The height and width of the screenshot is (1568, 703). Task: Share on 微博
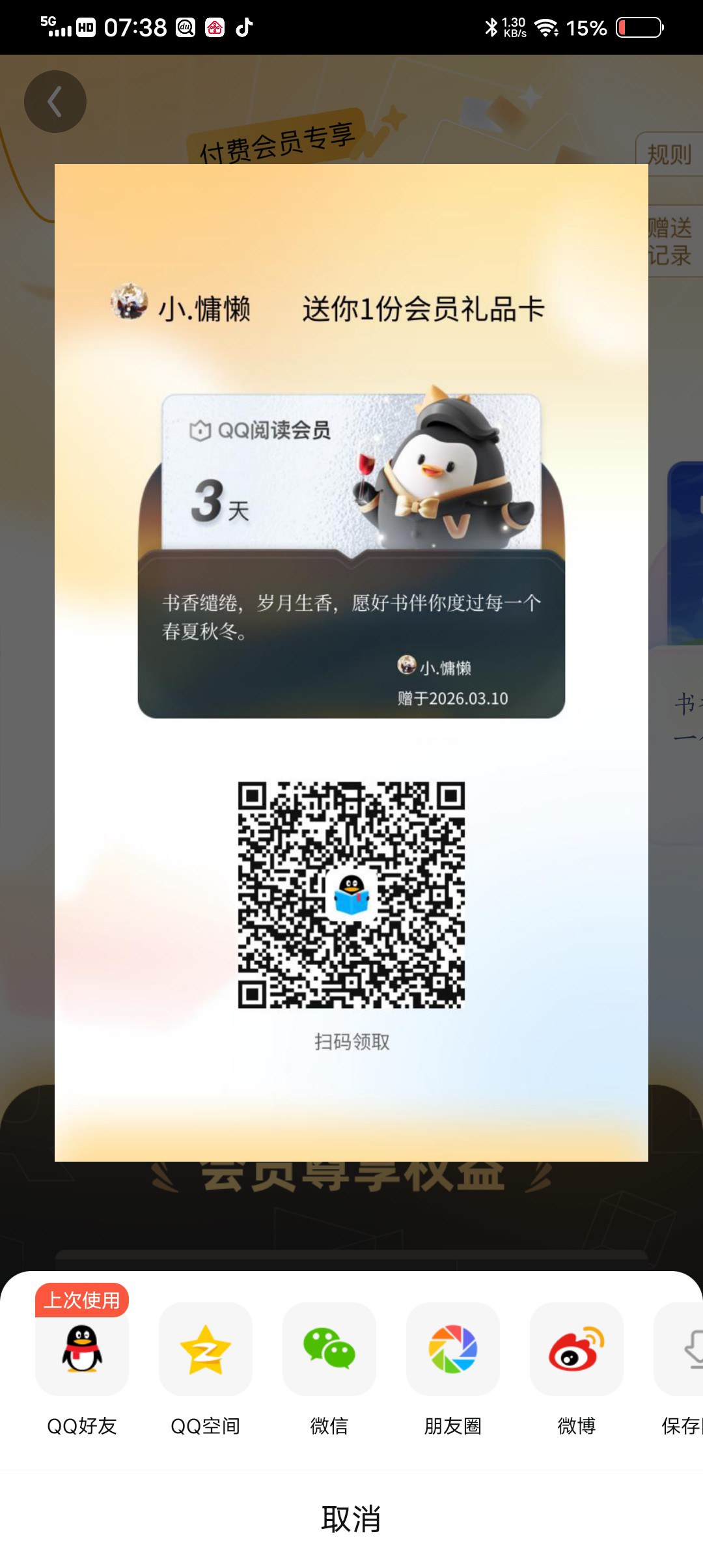coord(577,1349)
